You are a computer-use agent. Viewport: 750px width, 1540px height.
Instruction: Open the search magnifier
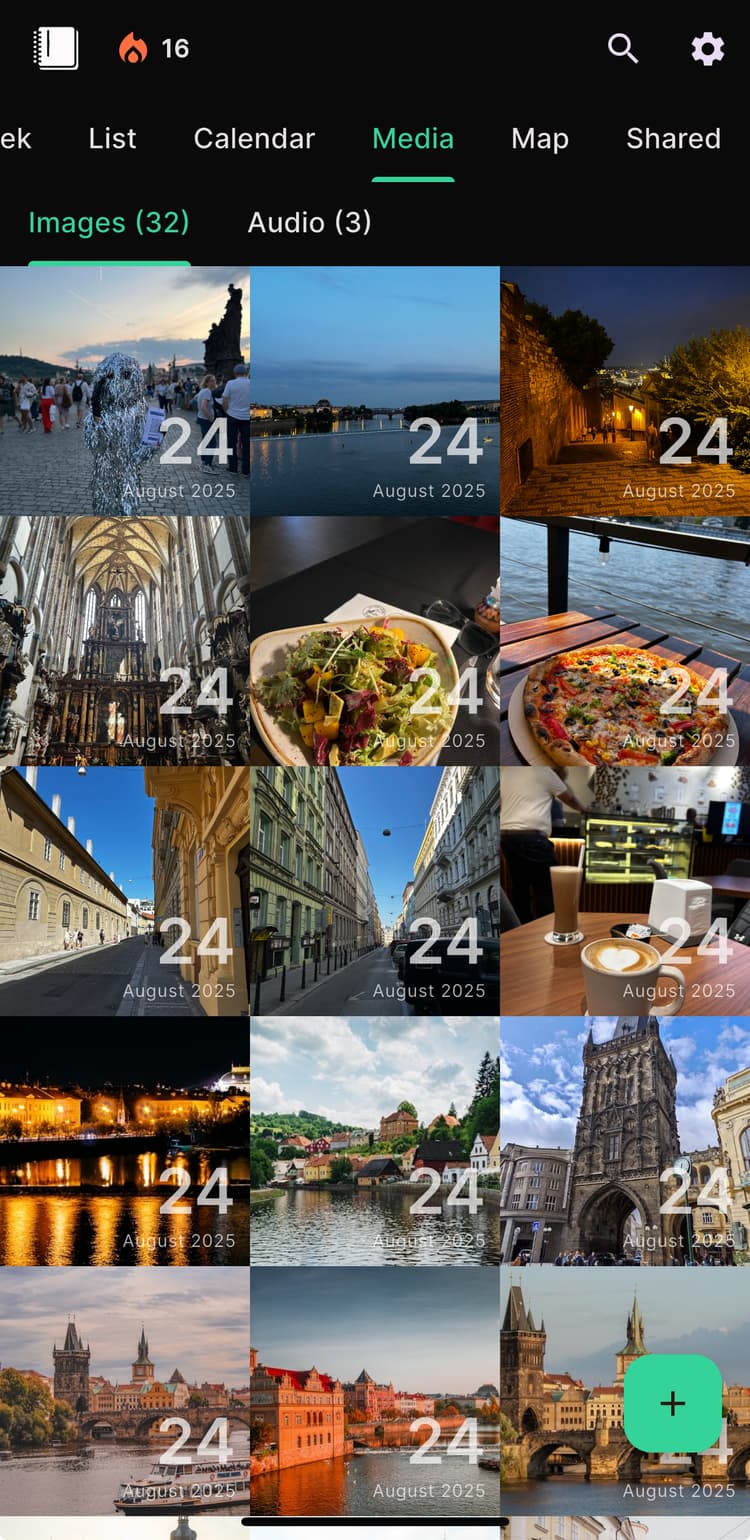(x=623, y=48)
